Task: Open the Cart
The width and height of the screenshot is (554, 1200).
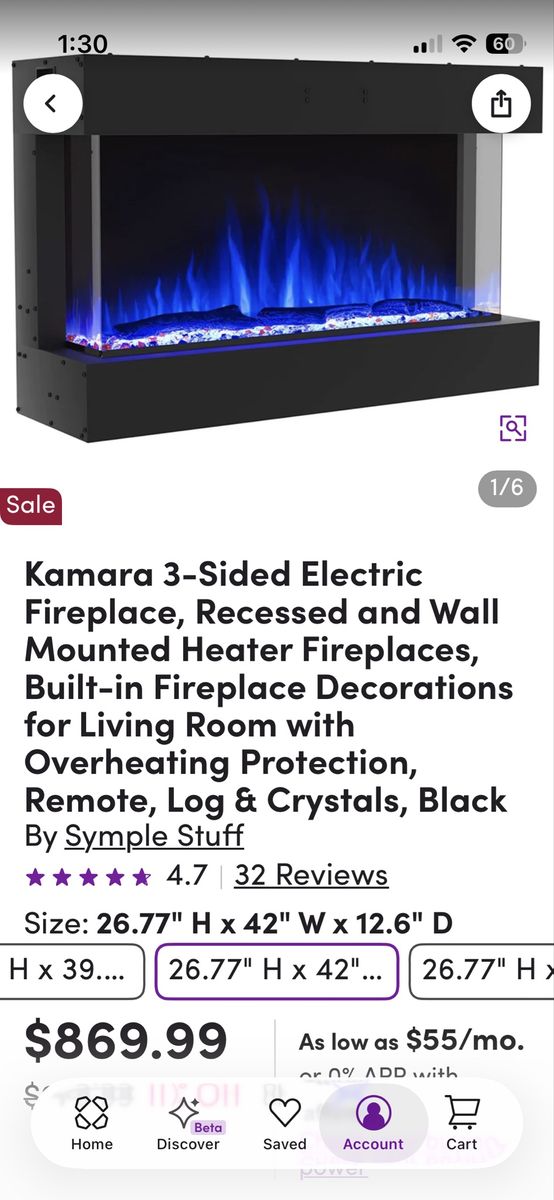Action: 462,1123
